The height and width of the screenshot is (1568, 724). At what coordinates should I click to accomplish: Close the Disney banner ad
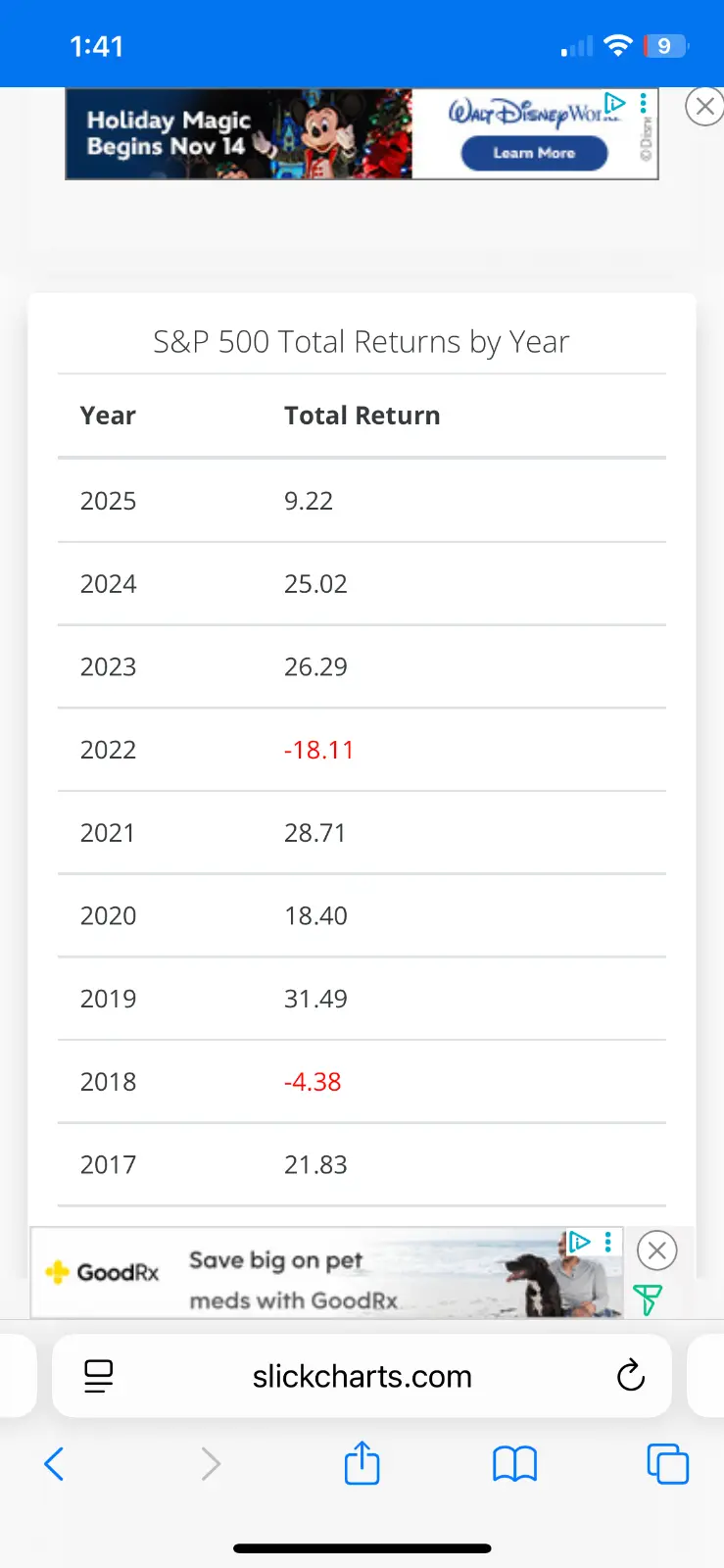click(704, 106)
